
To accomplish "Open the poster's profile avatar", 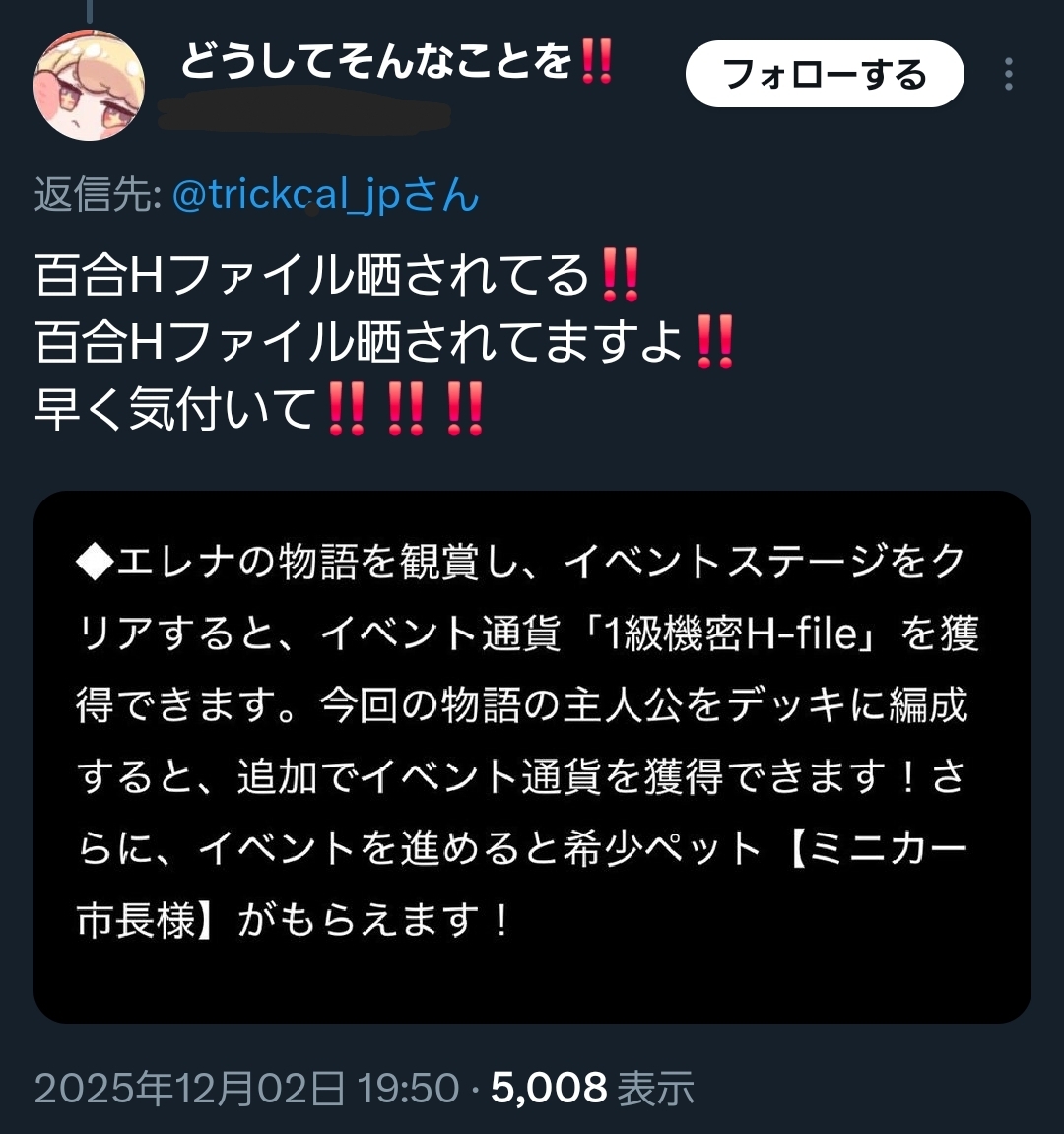I will click(90, 86).
